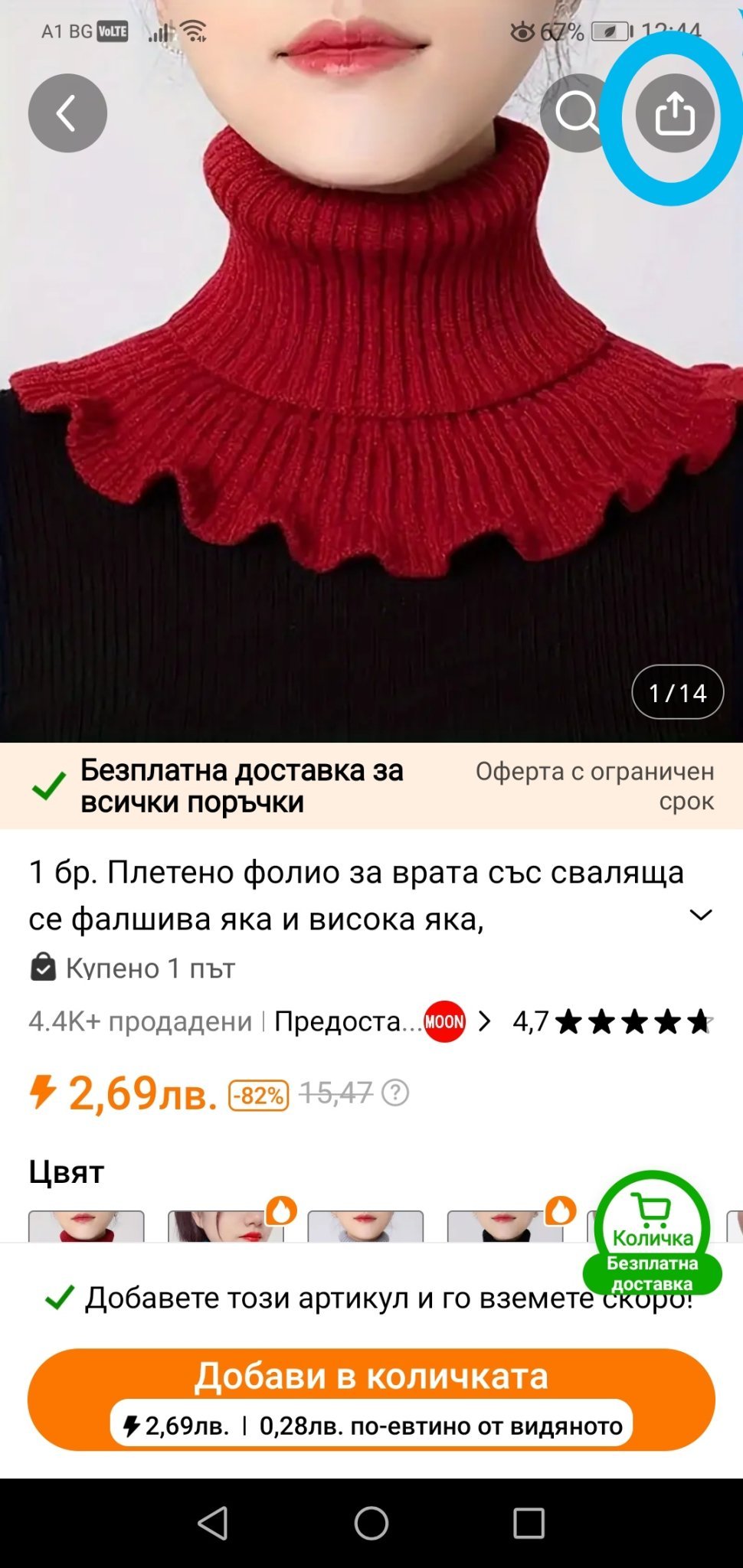Open the MOON seller page

(445, 1021)
